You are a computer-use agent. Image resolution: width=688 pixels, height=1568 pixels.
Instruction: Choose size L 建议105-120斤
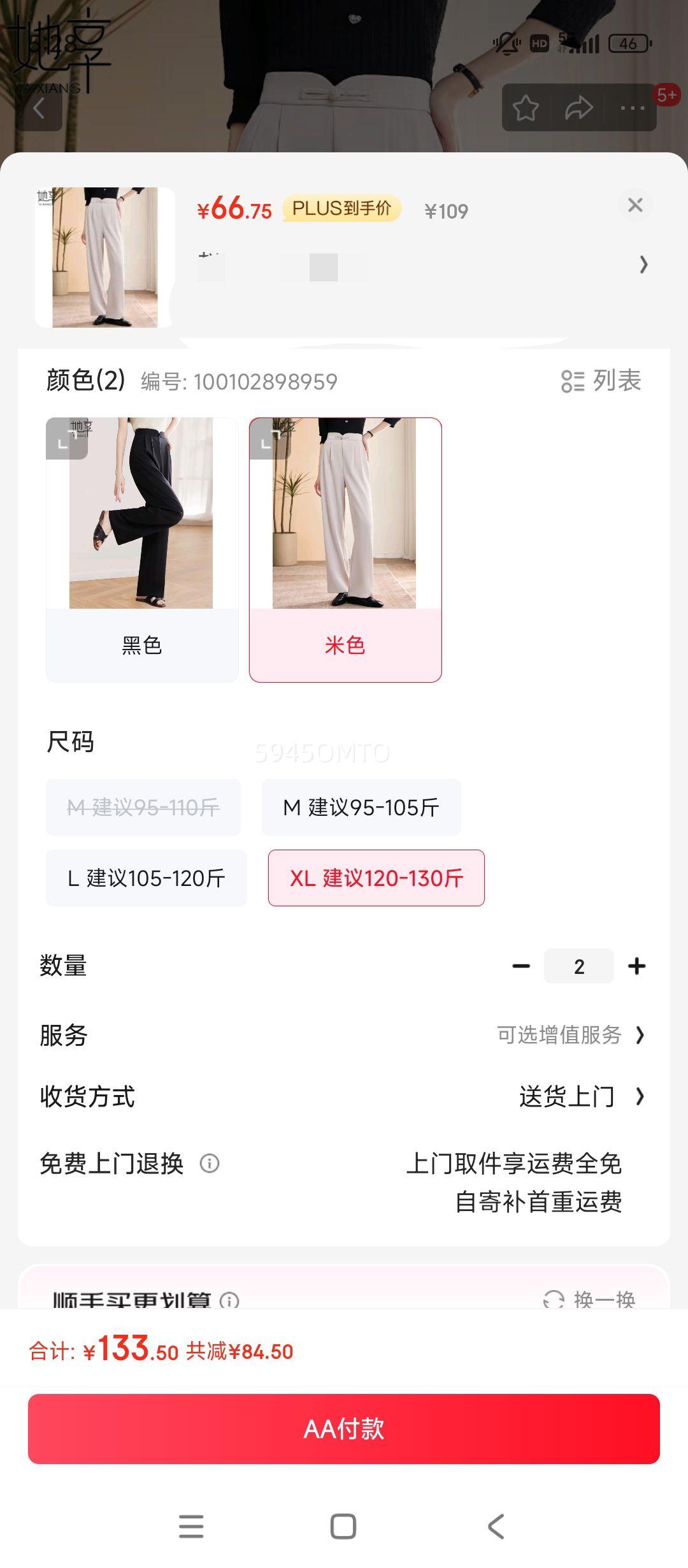coord(146,878)
